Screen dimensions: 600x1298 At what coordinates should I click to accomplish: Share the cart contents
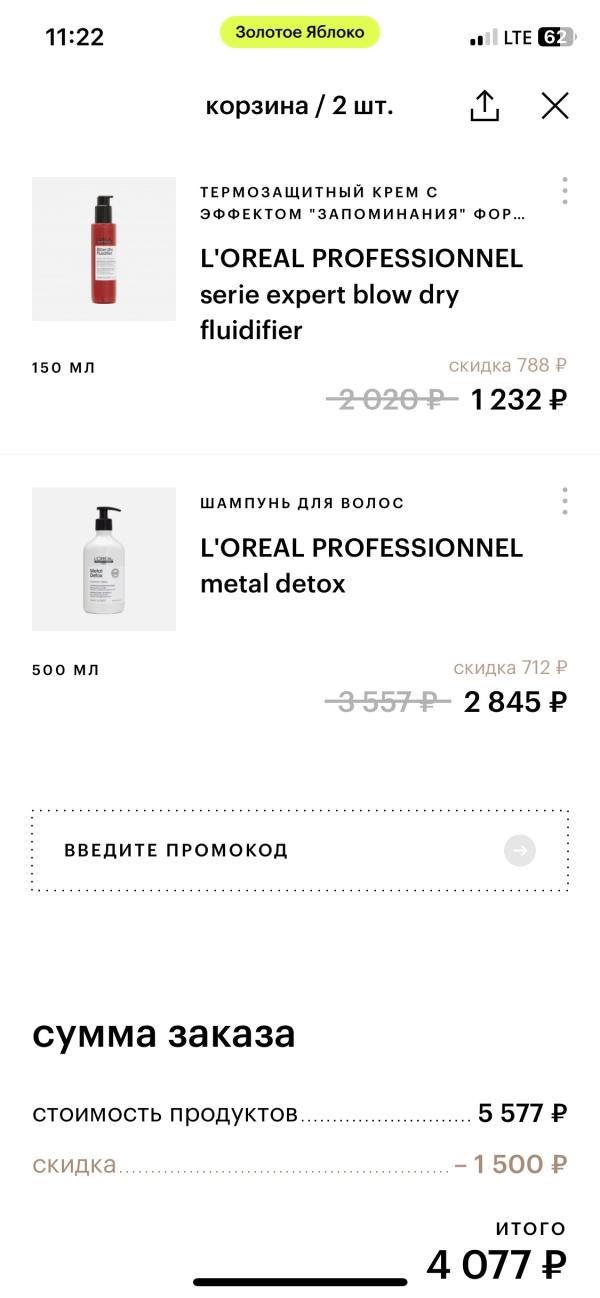pyautogui.click(x=484, y=106)
